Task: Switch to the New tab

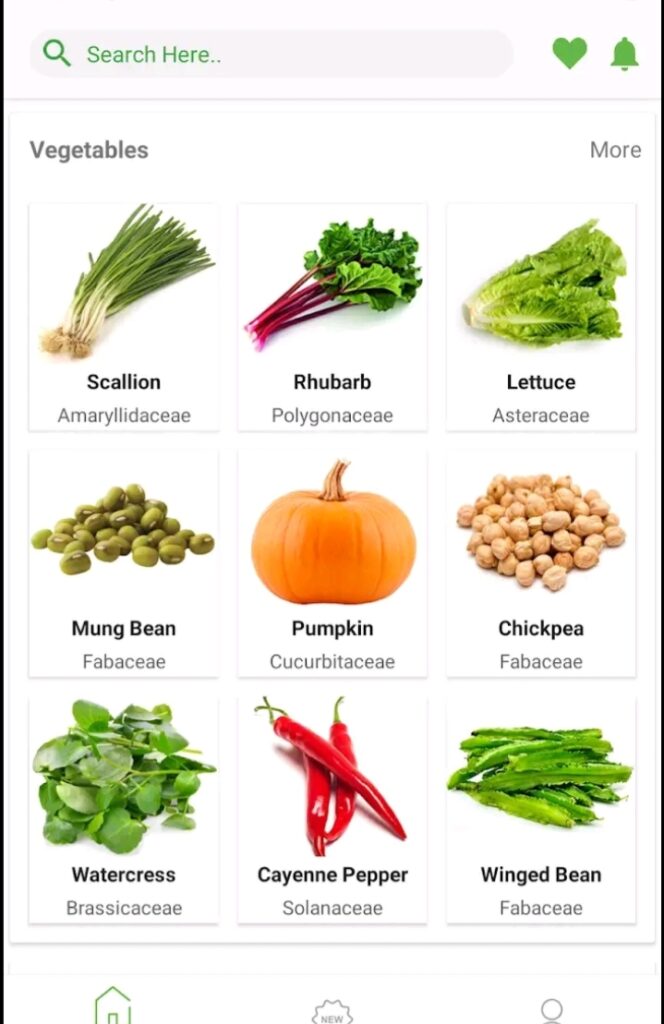Action: pos(332,1008)
